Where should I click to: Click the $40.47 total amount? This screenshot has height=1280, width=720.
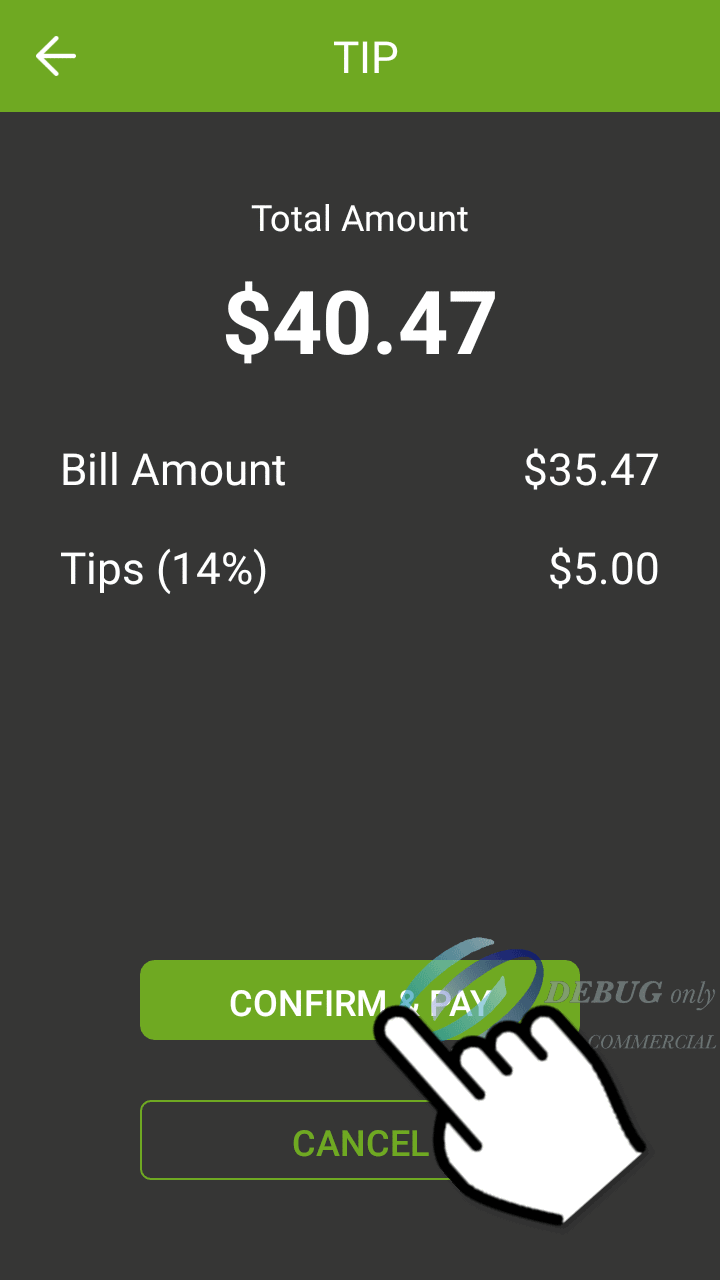[360, 320]
